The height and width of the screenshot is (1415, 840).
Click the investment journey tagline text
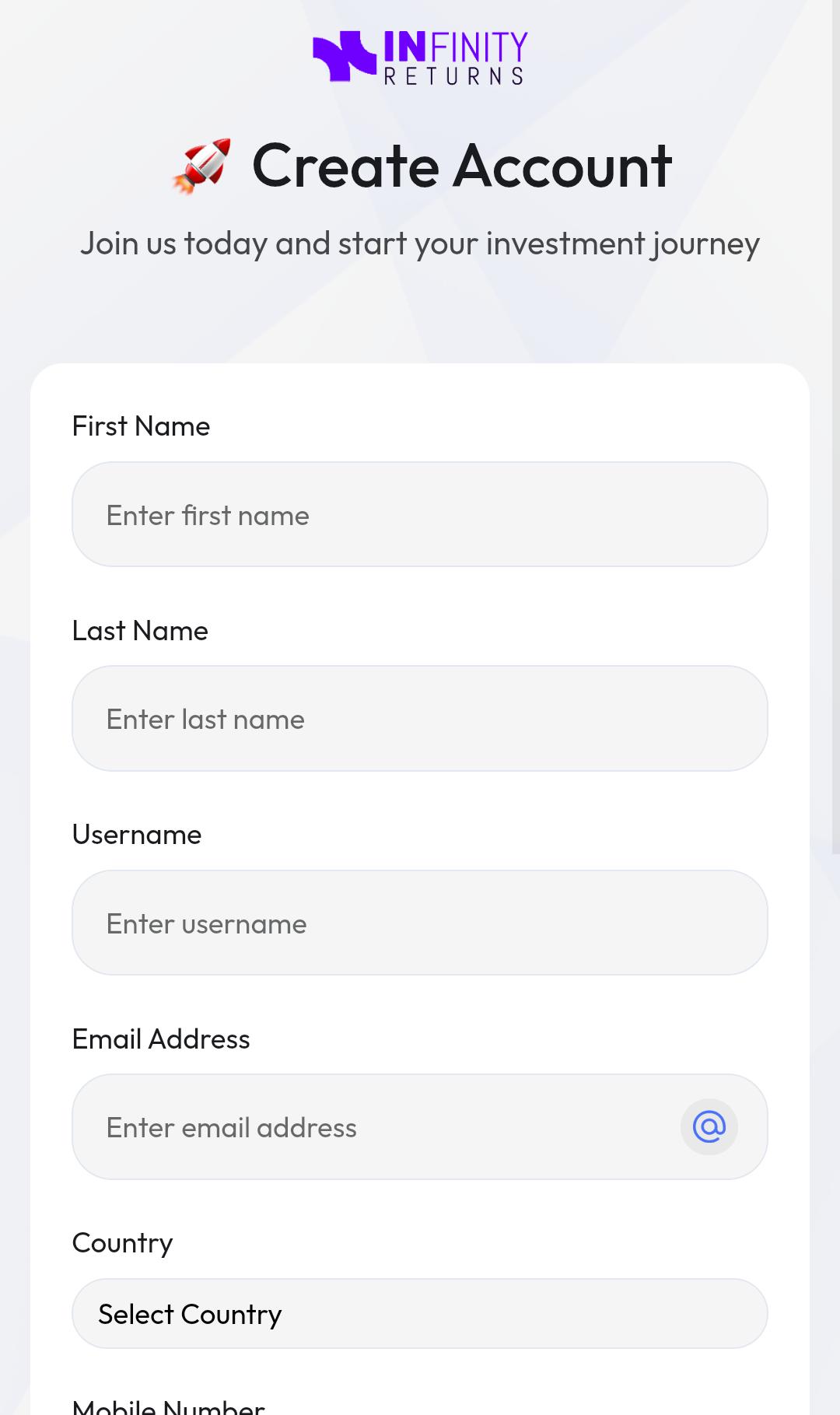coord(420,243)
